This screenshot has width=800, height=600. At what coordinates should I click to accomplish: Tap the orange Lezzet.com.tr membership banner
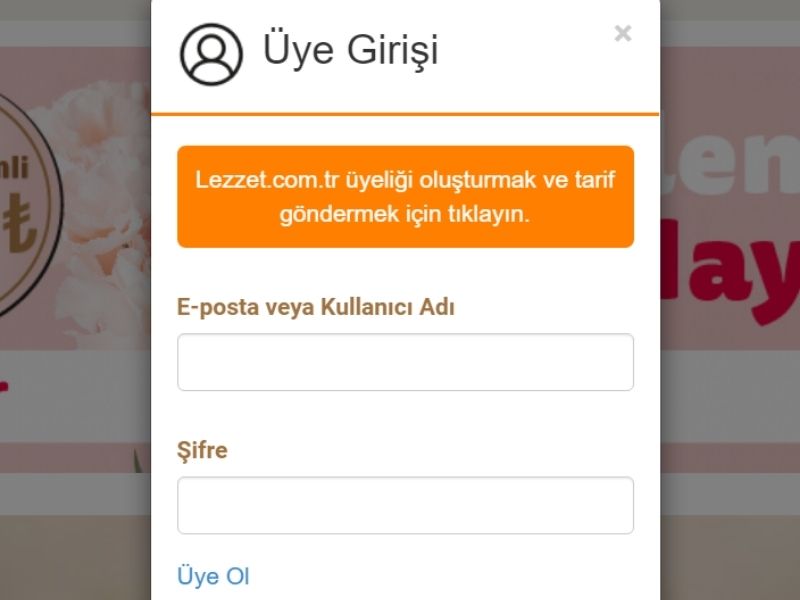tap(405, 197)
